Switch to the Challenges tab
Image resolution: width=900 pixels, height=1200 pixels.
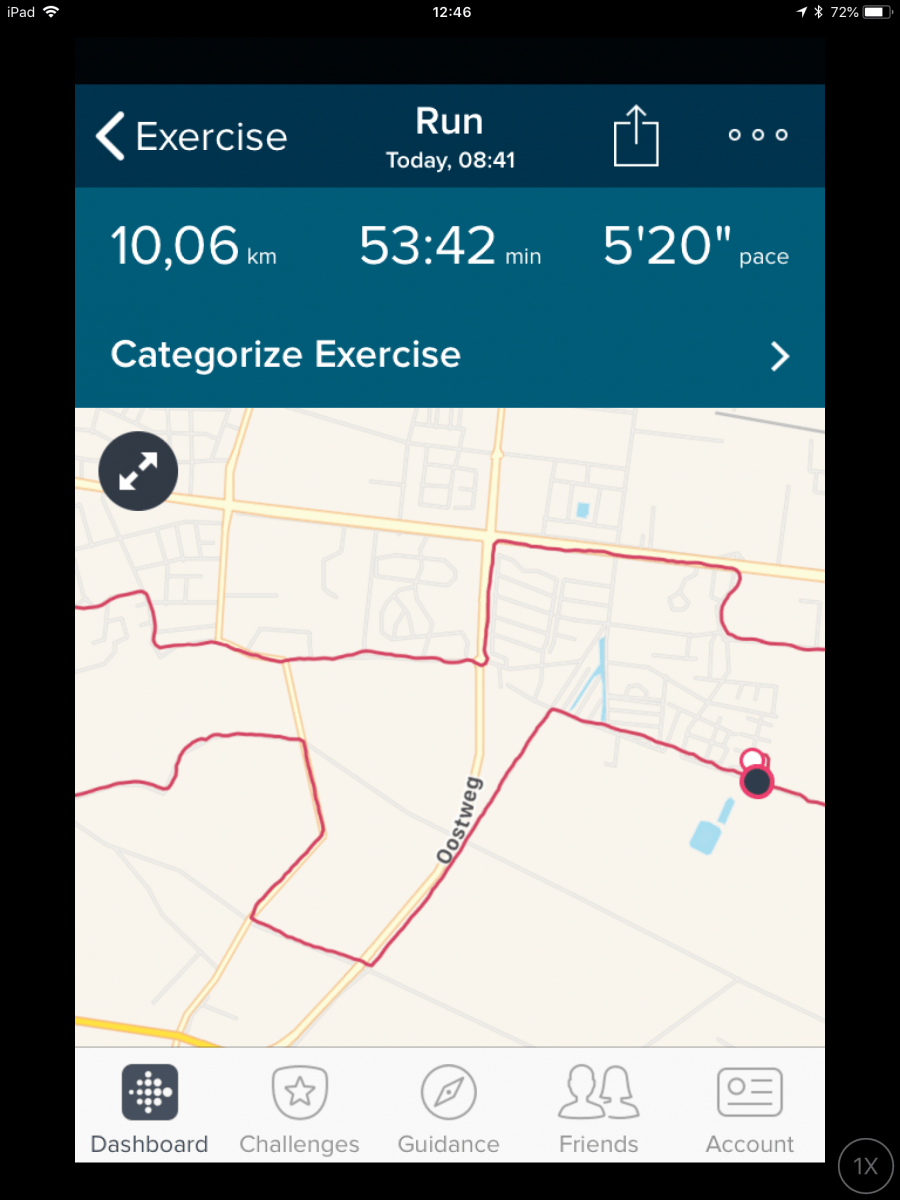coord(299,1108)
